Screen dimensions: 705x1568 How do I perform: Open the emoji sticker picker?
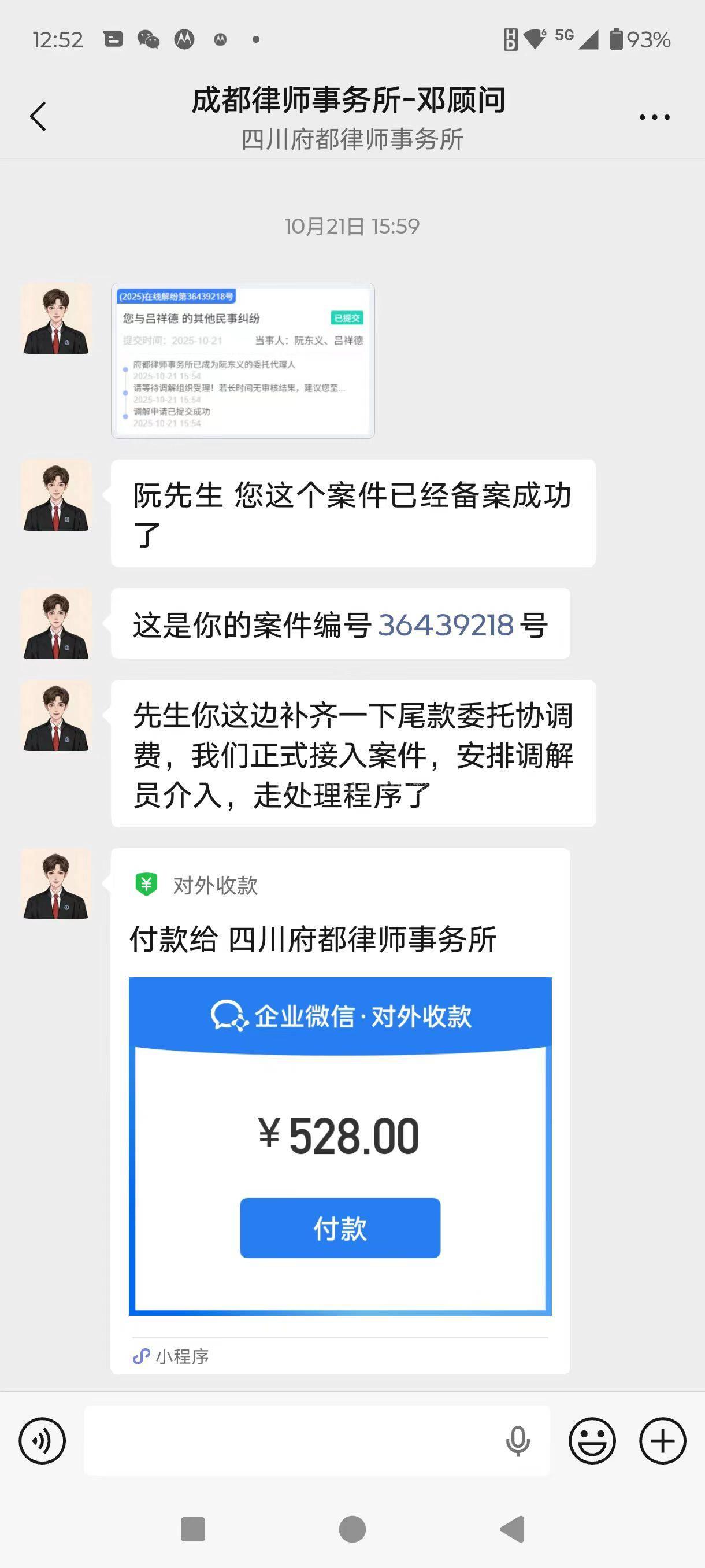pos(592,1441)
